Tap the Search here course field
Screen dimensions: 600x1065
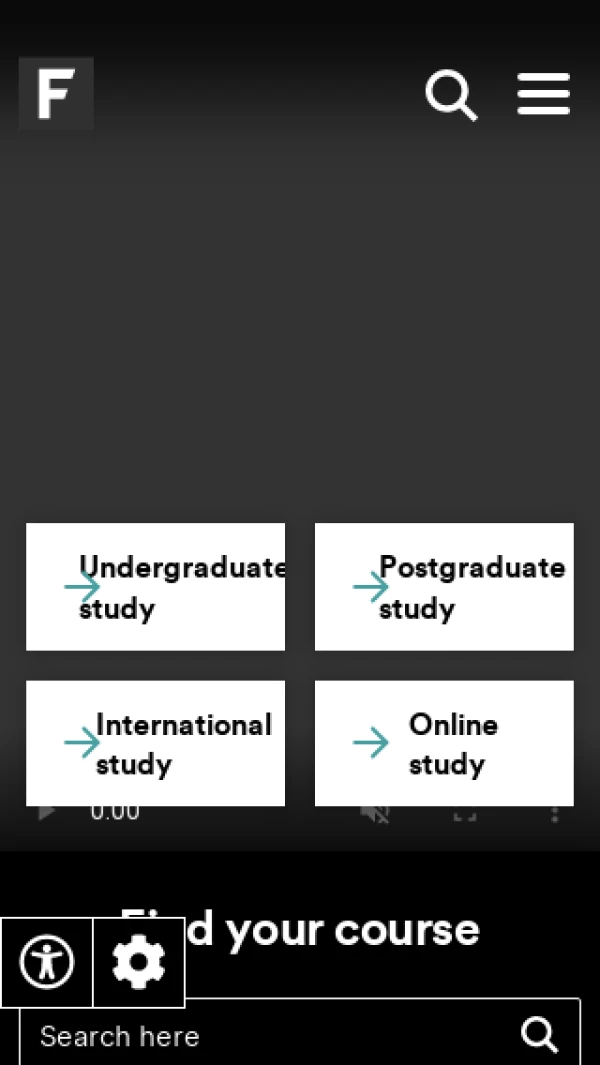pyautogui.click(x=260, y=1036)
